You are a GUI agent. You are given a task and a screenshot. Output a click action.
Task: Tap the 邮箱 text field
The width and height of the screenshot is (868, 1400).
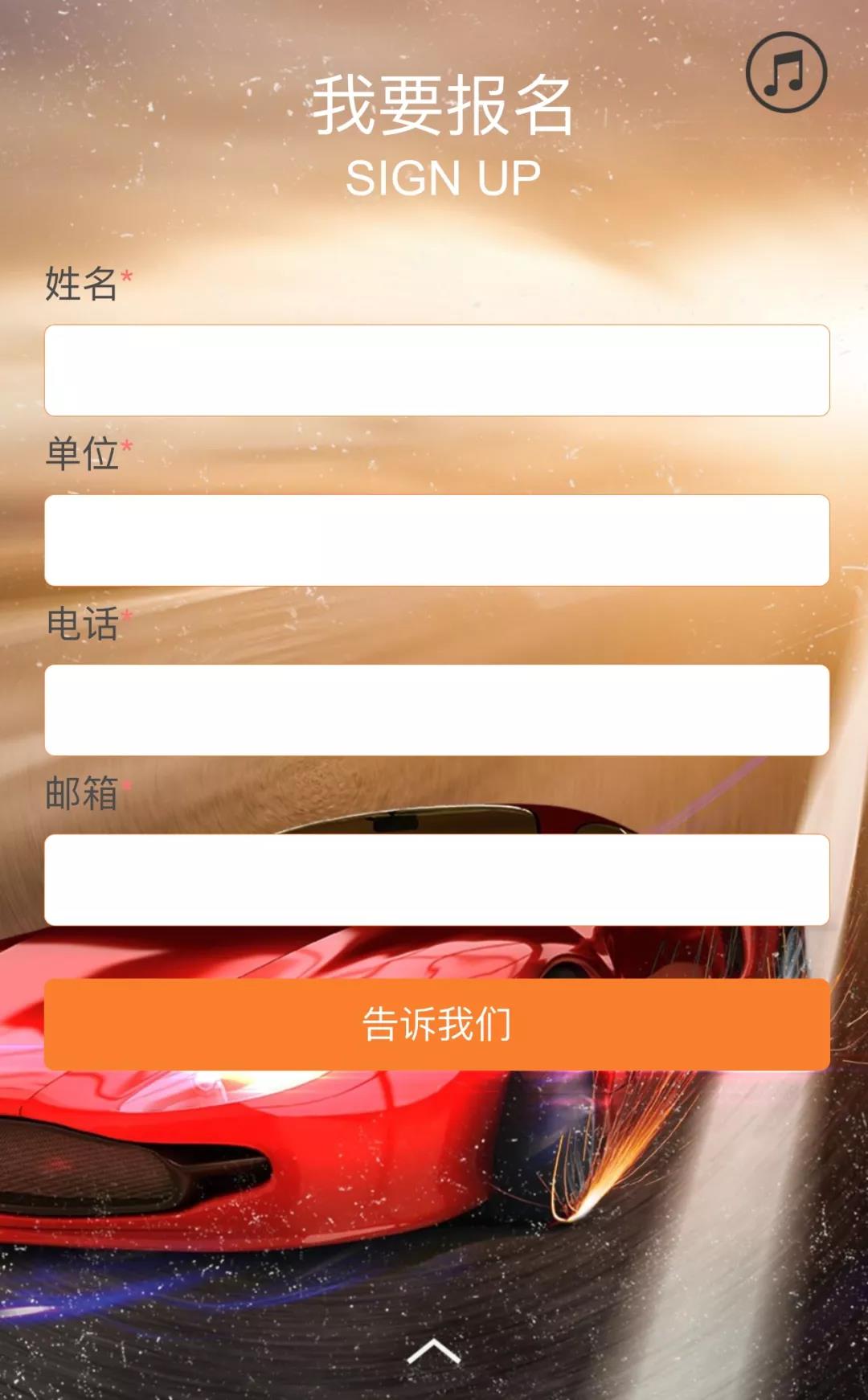pos(436,879)
